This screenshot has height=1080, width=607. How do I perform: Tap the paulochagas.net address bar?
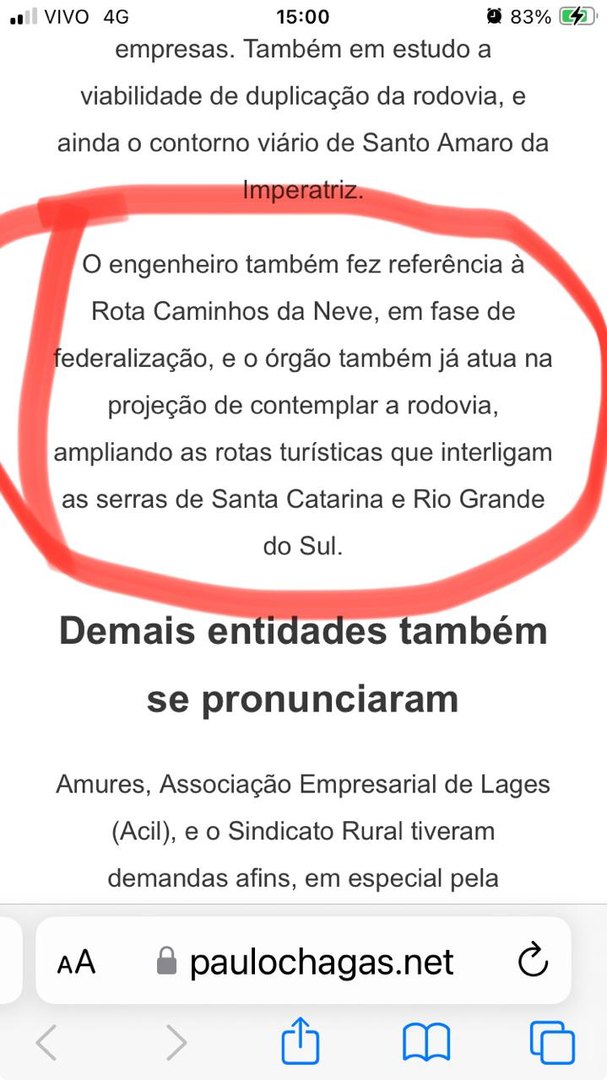pos(303,960)
